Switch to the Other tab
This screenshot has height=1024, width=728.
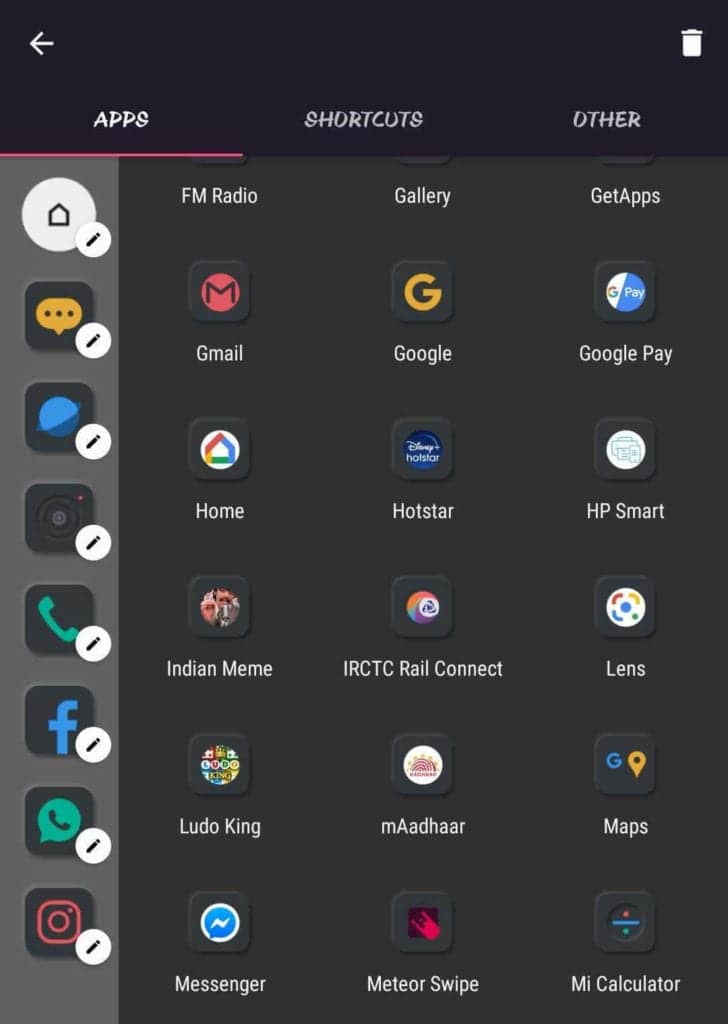pos(606,119)
